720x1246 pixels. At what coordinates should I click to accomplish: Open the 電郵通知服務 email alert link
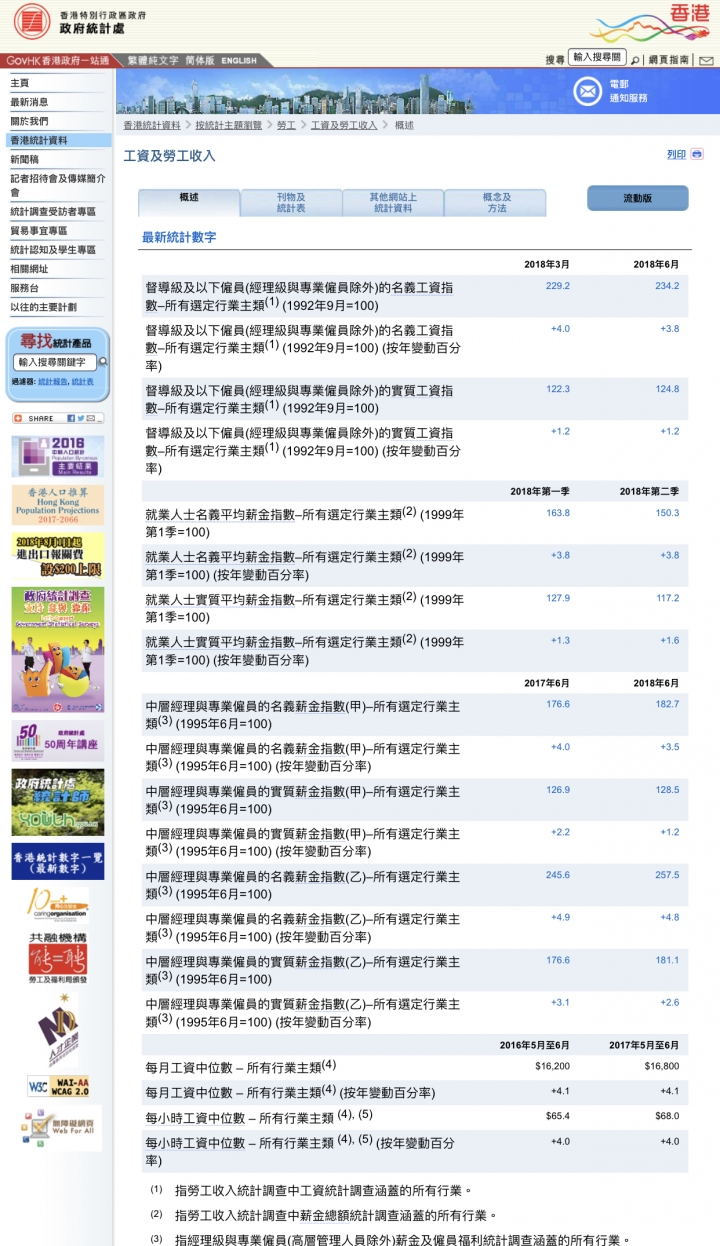coord(611,91)
